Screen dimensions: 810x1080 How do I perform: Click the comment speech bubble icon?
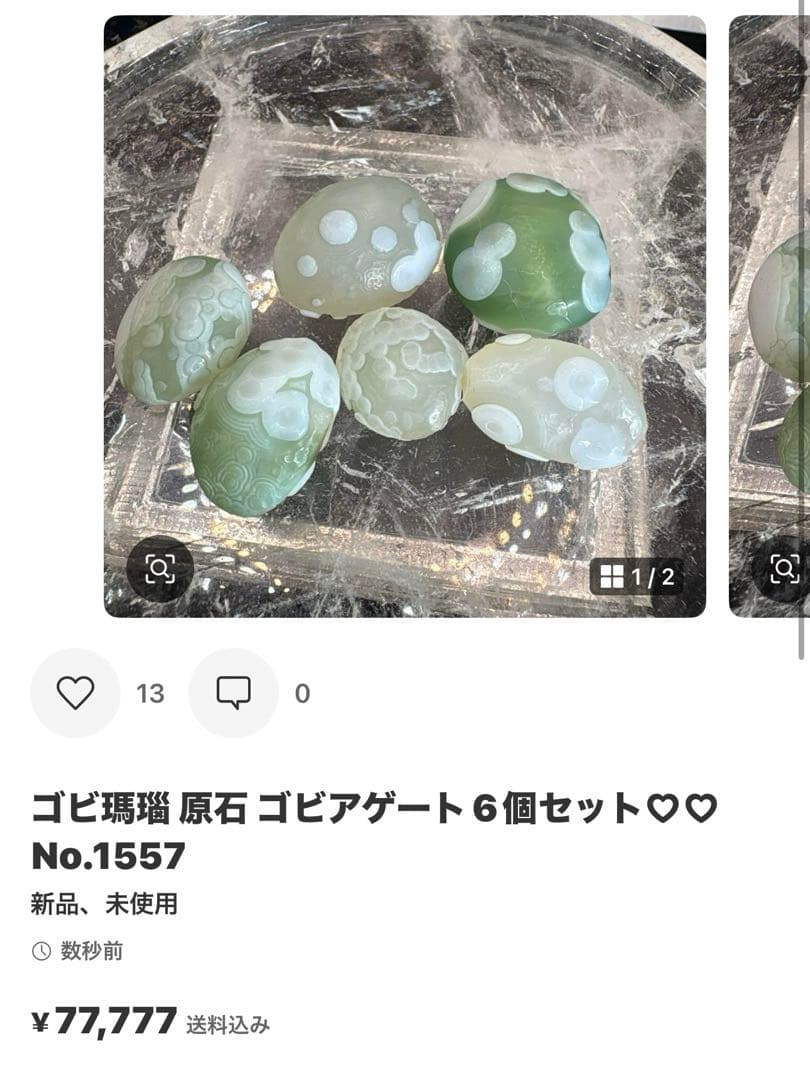[x=233, y=691]
